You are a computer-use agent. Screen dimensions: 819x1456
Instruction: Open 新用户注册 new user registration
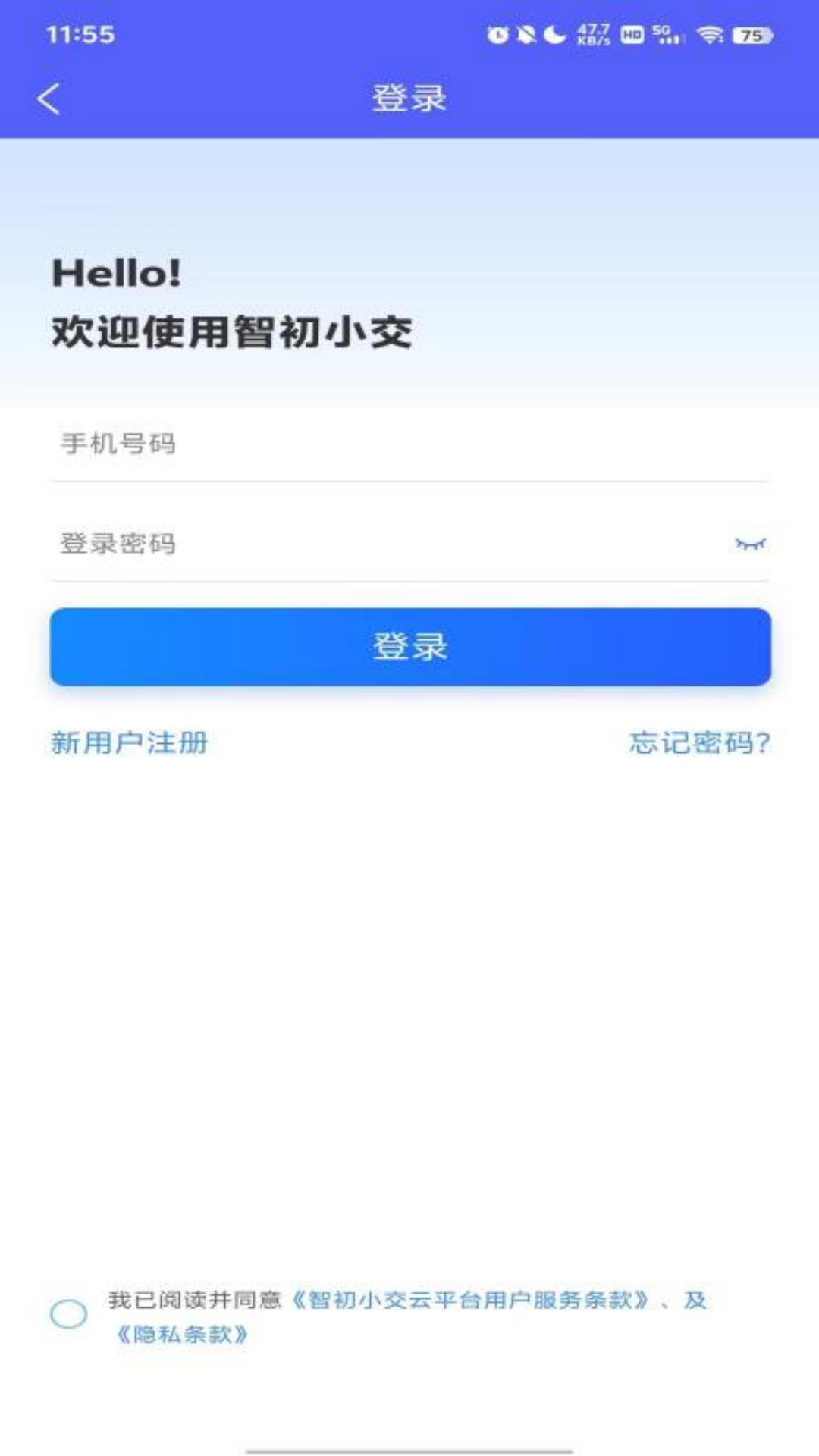point(130,742)
